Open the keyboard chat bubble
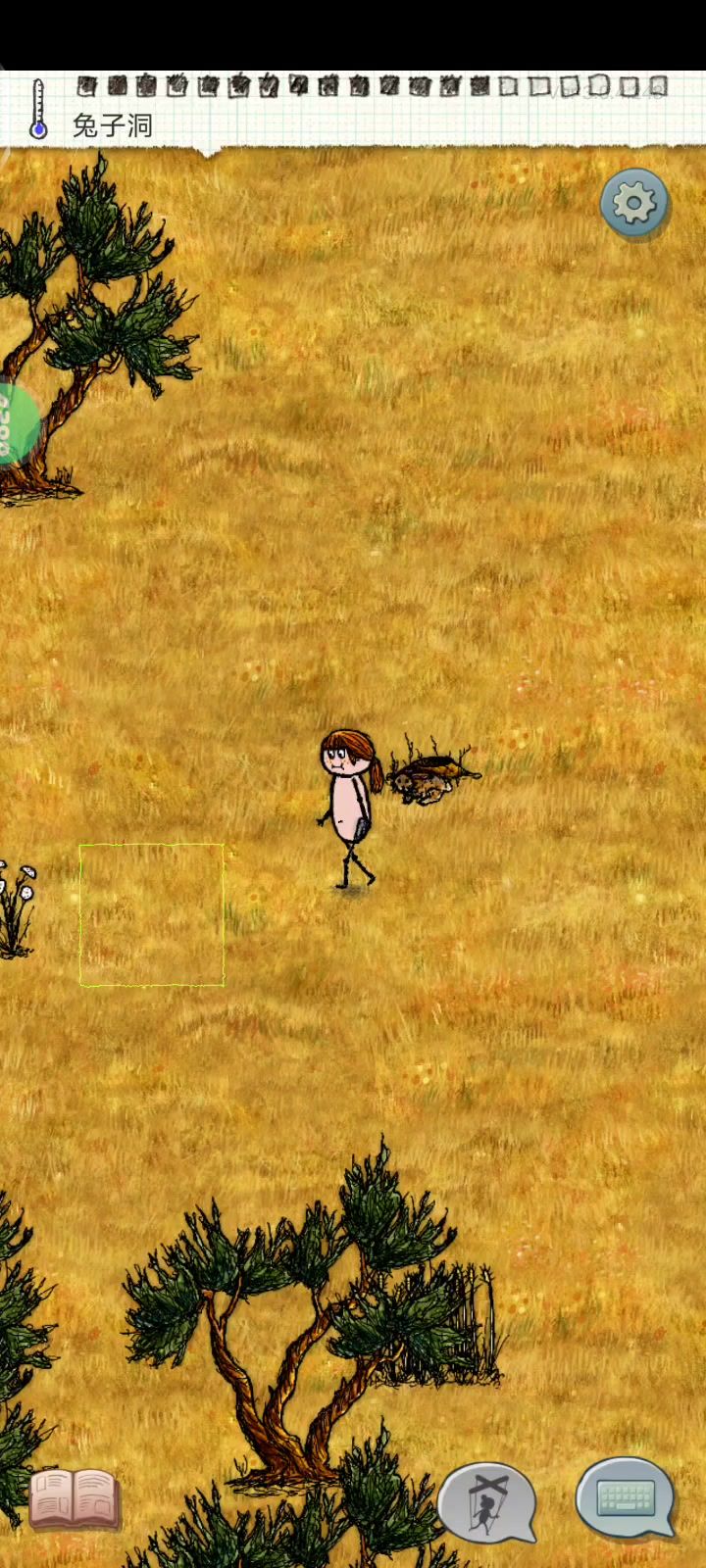Screen dimensions: 706x1568 [x=627, y=1498]
